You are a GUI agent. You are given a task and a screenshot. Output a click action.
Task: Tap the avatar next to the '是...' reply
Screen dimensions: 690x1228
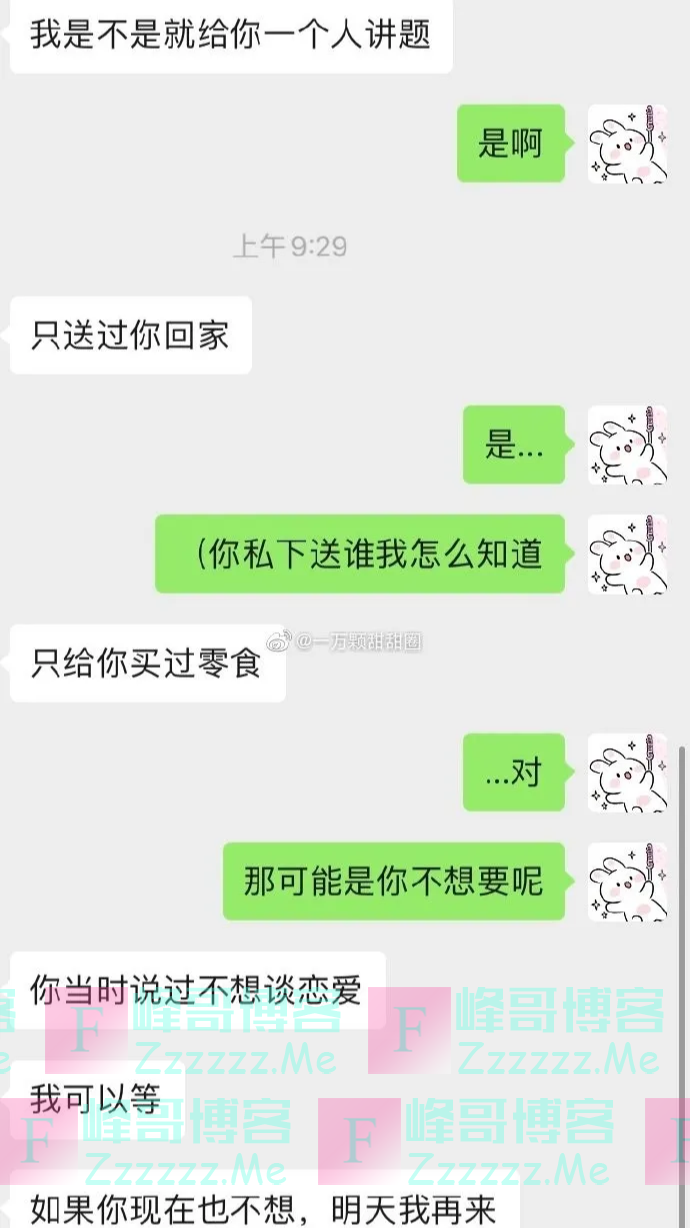[627, 445]
